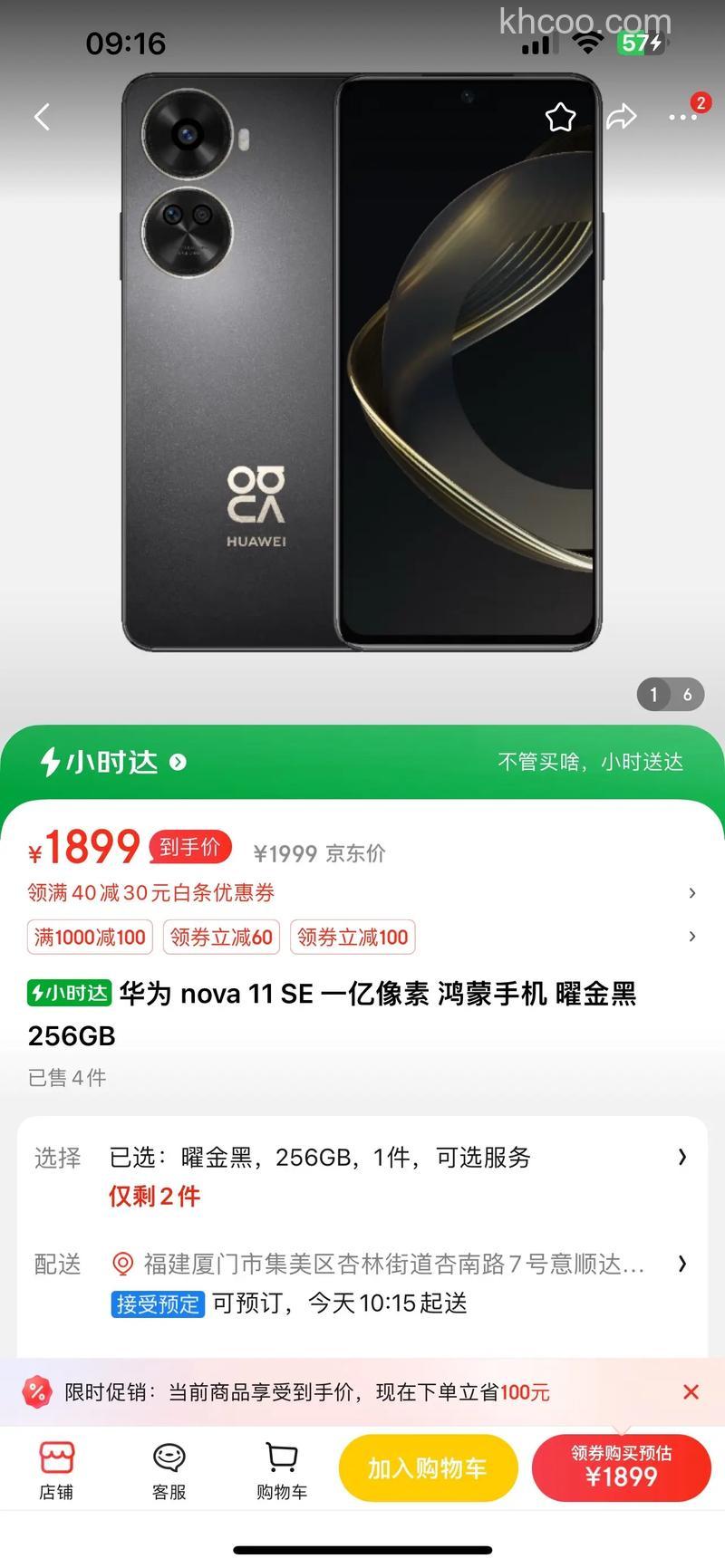This screenshot has width=725, height=1568.
Task: Tap the 小时达 lightning bolt icon
Action: [52, 762]
